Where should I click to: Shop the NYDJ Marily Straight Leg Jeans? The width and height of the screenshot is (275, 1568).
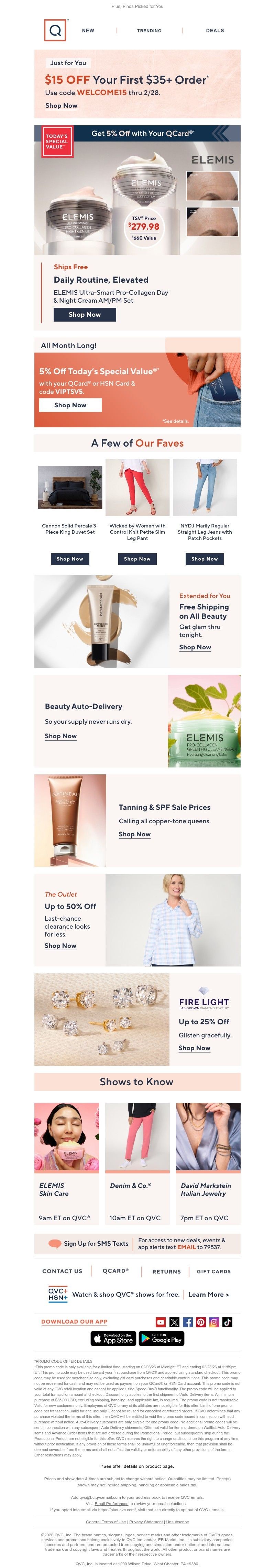point(205,559)
